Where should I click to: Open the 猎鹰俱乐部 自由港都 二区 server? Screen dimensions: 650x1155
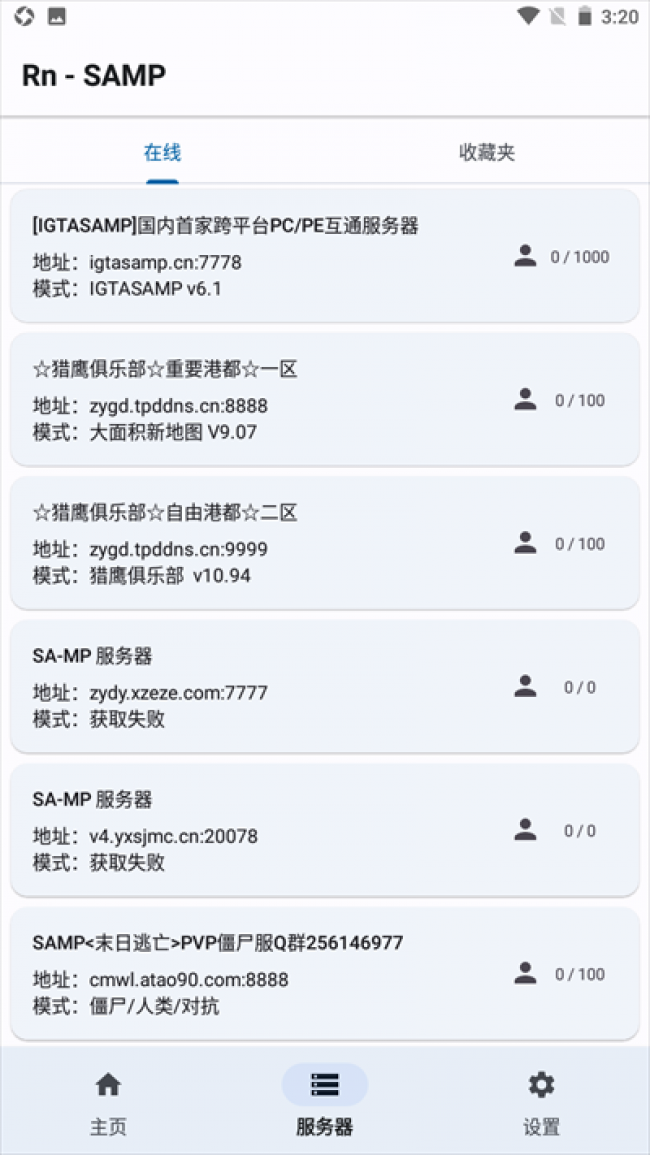pos(324,543)
